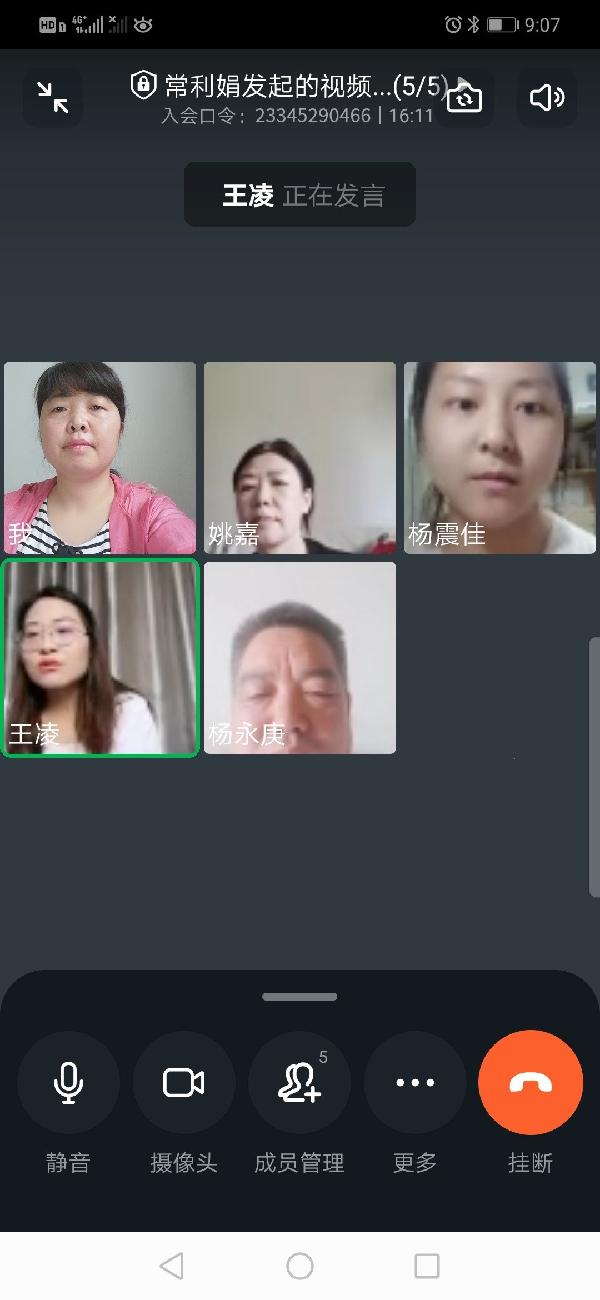Open 王凌's video tile
600x1300 pixels.
[x=100, y=657]
